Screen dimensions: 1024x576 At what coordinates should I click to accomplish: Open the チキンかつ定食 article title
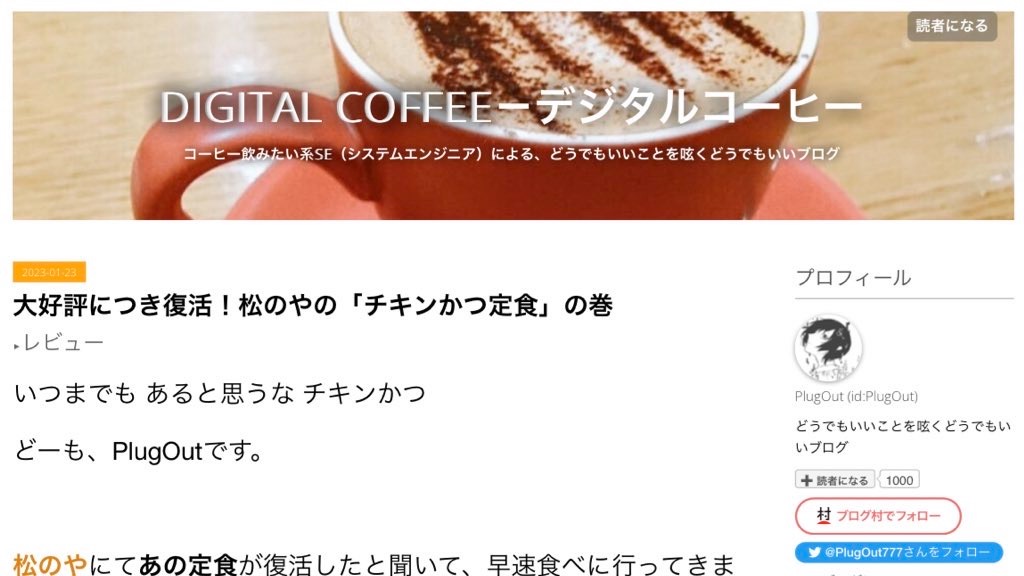pyautogui.click(x=312, y=305)
